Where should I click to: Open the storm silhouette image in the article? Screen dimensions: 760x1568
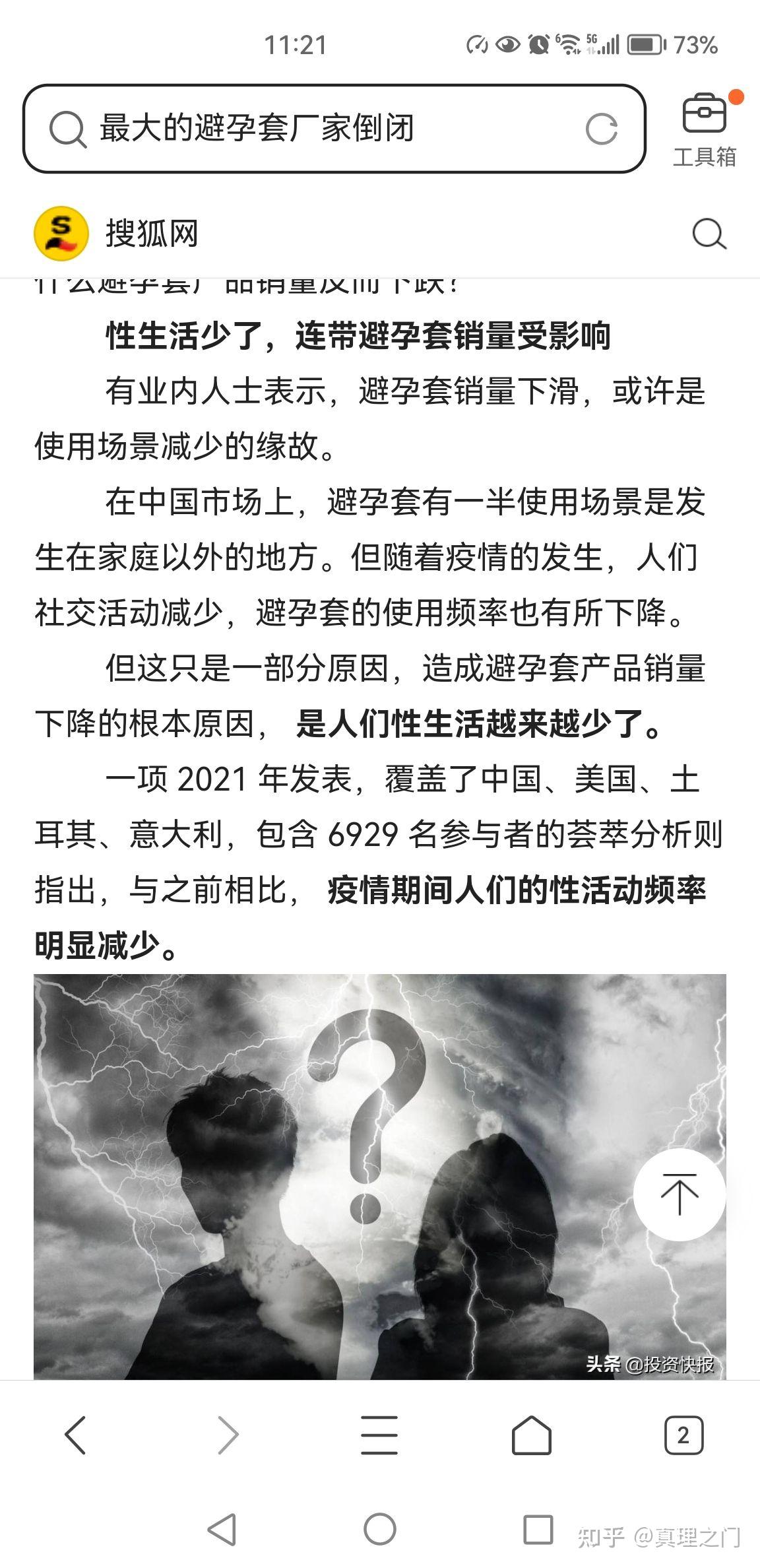click(x=380, y=1176)
